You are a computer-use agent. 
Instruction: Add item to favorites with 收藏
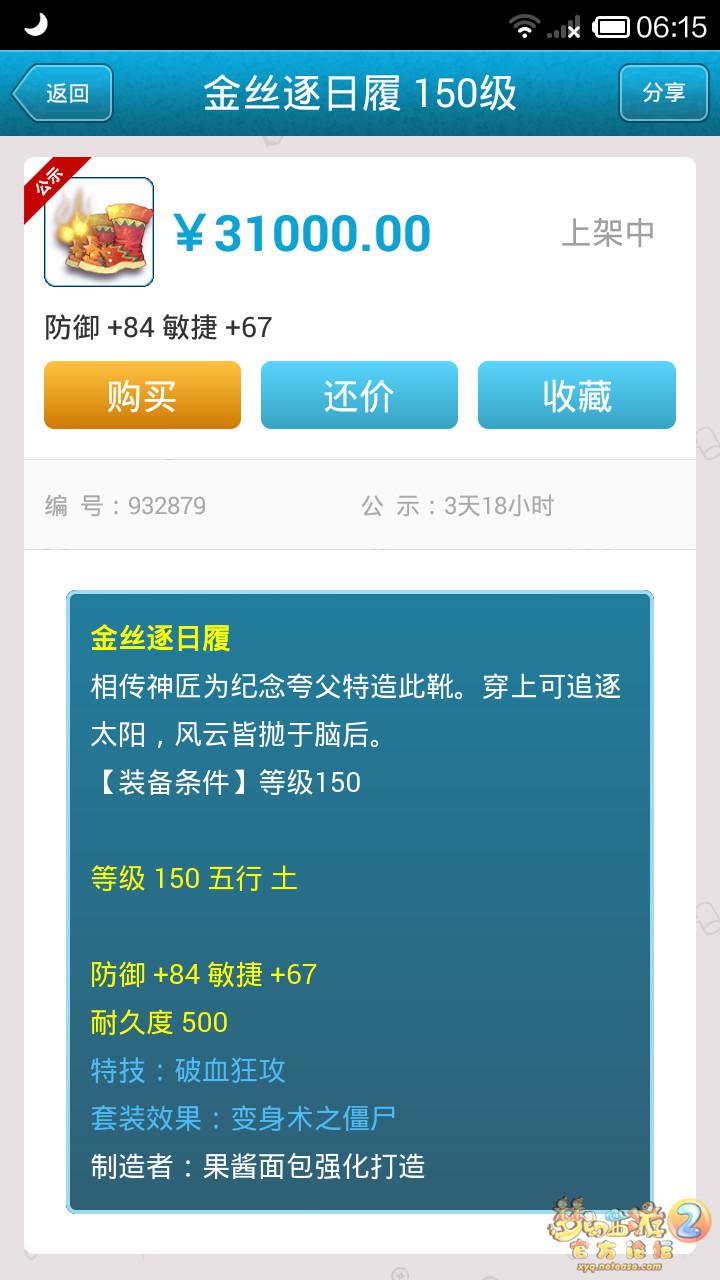[577, 395]
